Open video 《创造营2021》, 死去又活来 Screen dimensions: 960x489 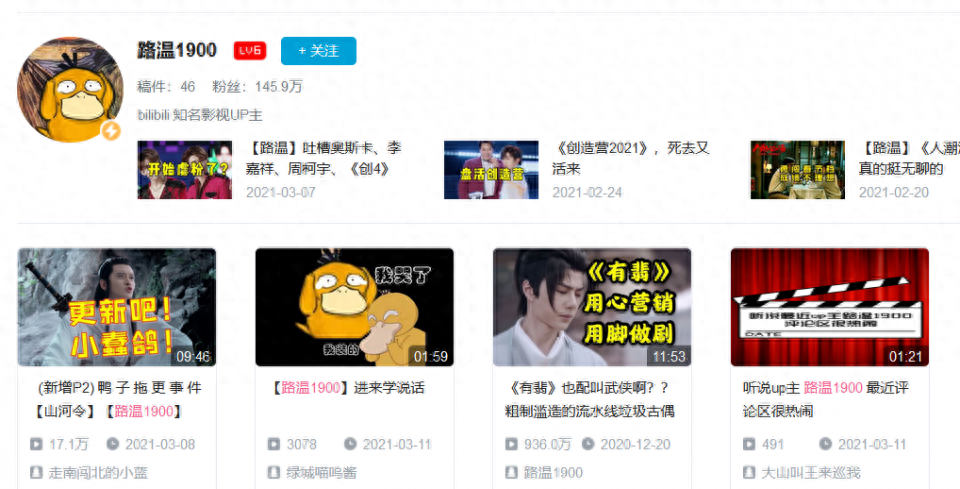630,158
